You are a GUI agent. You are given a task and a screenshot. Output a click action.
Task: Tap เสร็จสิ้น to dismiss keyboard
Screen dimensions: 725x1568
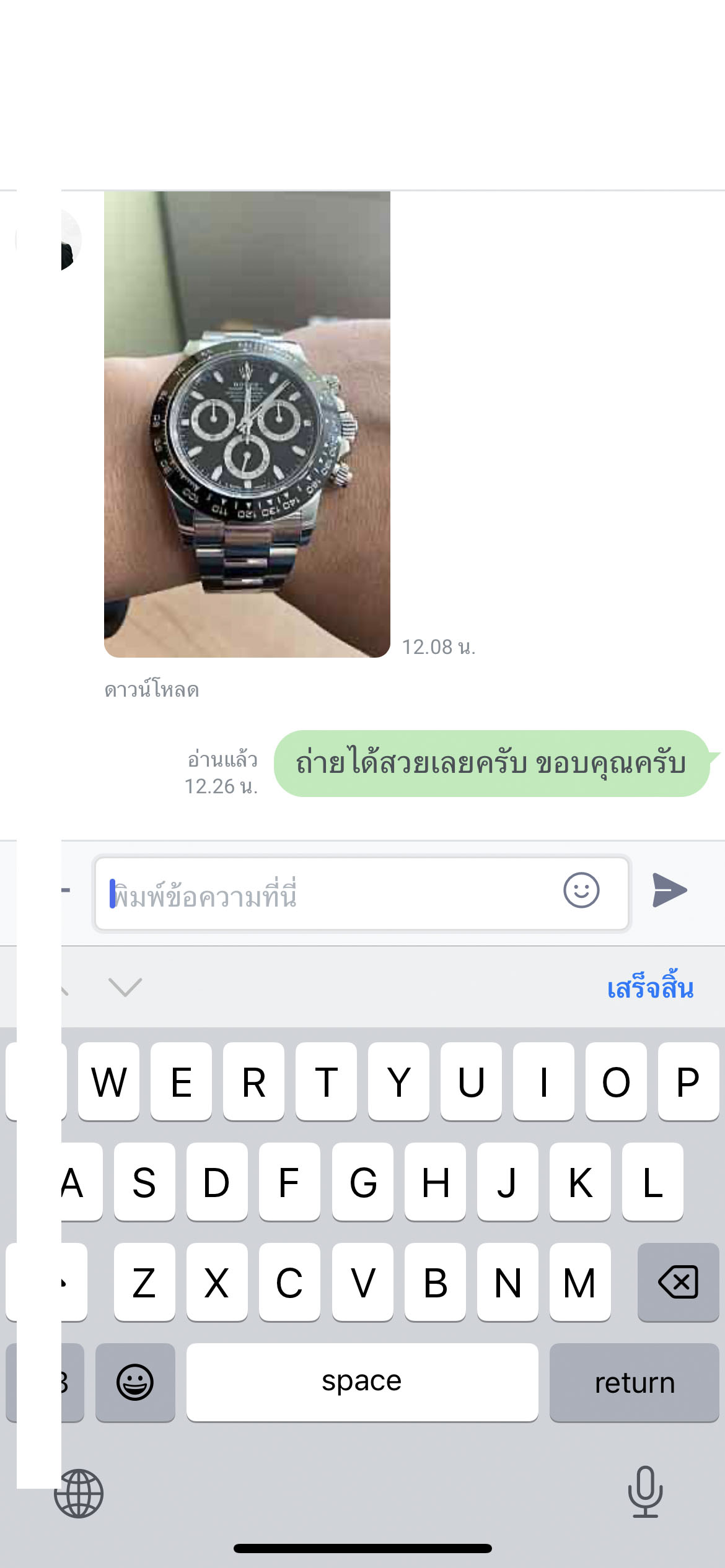click(649, 988)
